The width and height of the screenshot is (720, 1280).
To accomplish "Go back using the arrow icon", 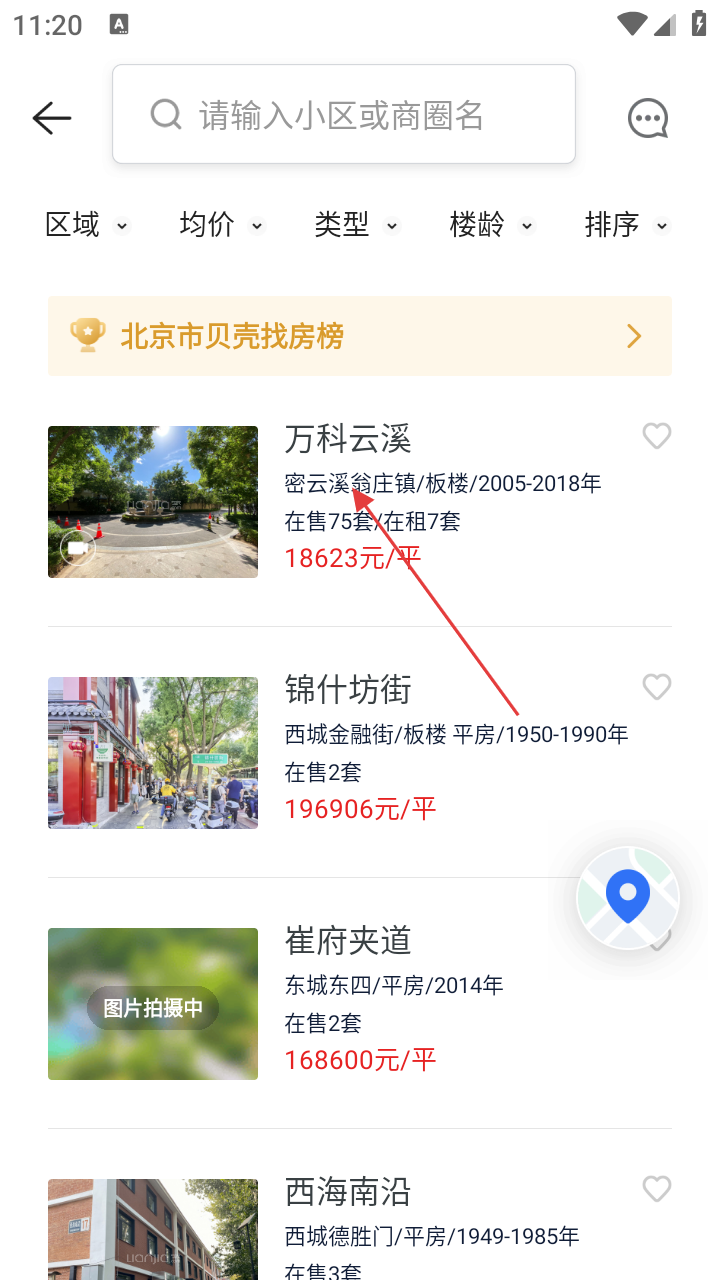I will click(52, 118).
